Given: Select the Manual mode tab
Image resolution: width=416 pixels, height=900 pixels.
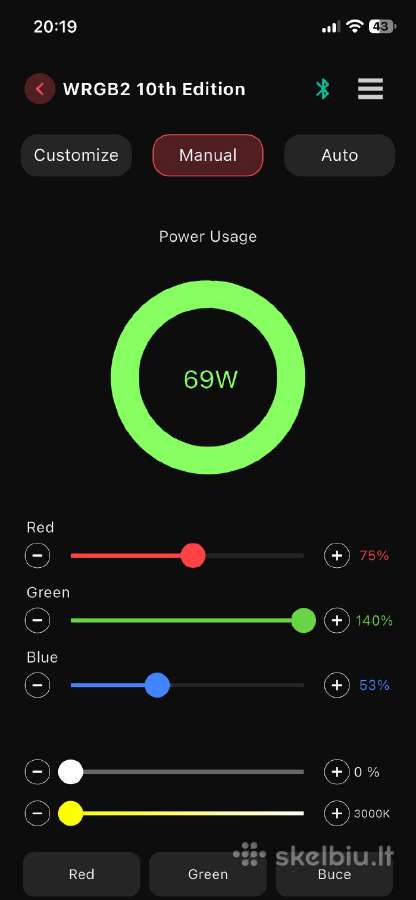Looking at the screenshot, I should (x=208, y=155).
